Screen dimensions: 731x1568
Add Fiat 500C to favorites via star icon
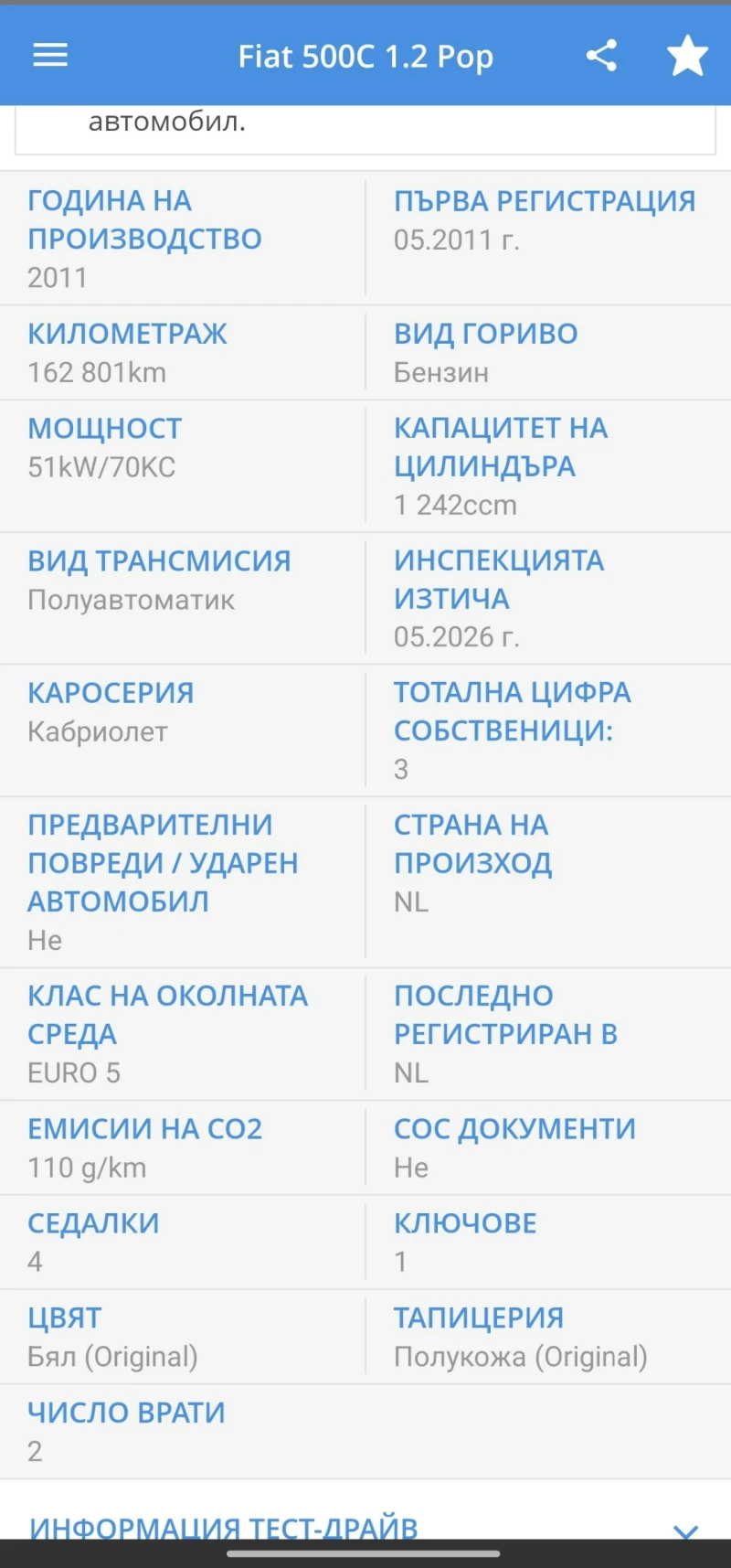point(686,55)
